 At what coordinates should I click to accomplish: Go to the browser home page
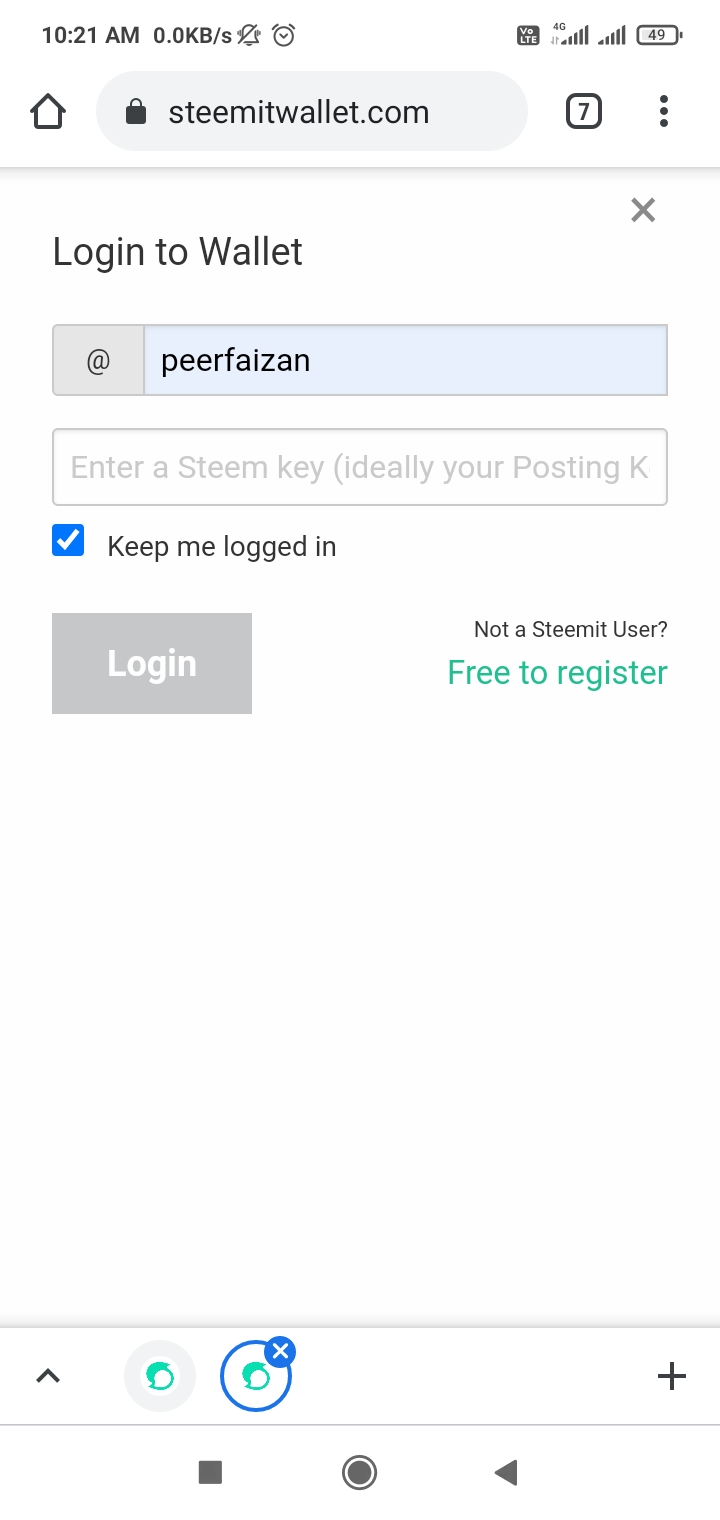pyautogui.click(x=48, y=112)
